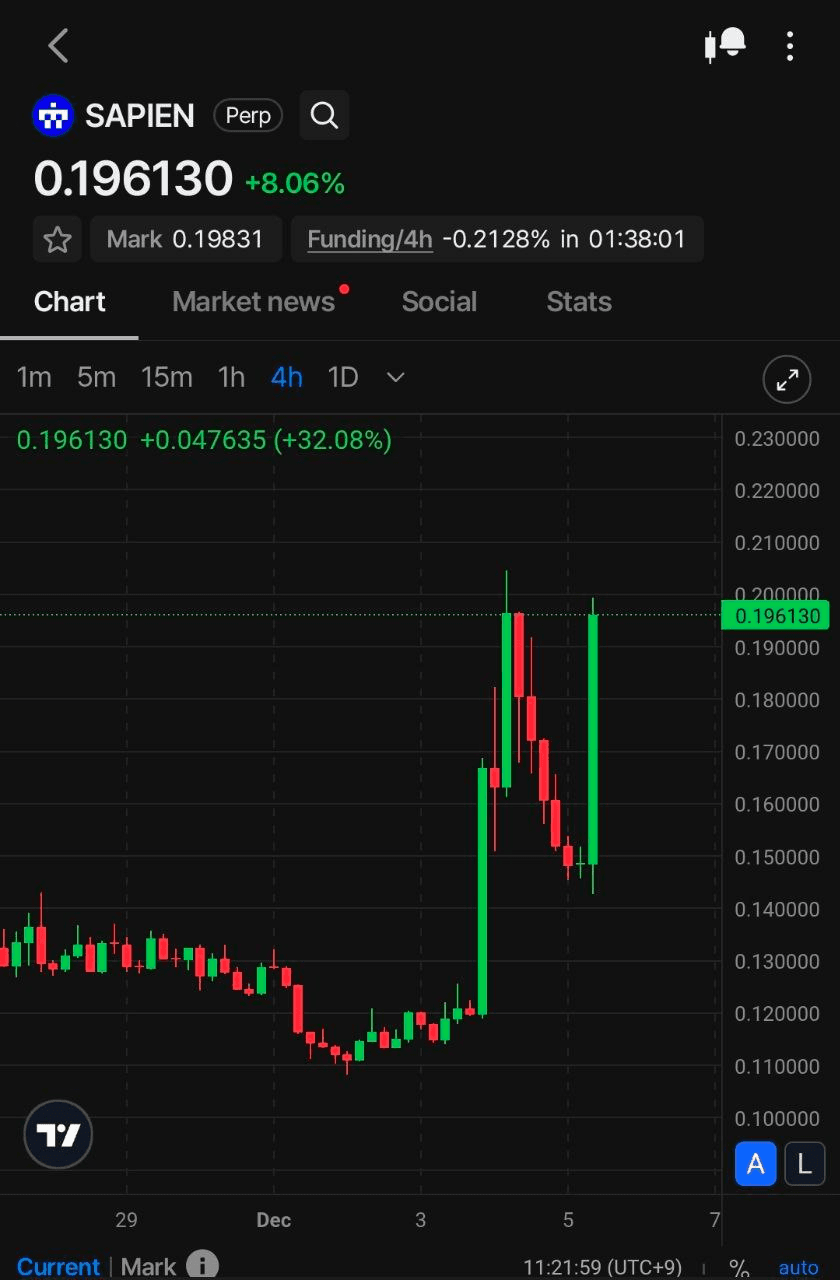Enable the log scale L button
The width and height of the screenshot is (840, 1280).
click(804, 1164)
